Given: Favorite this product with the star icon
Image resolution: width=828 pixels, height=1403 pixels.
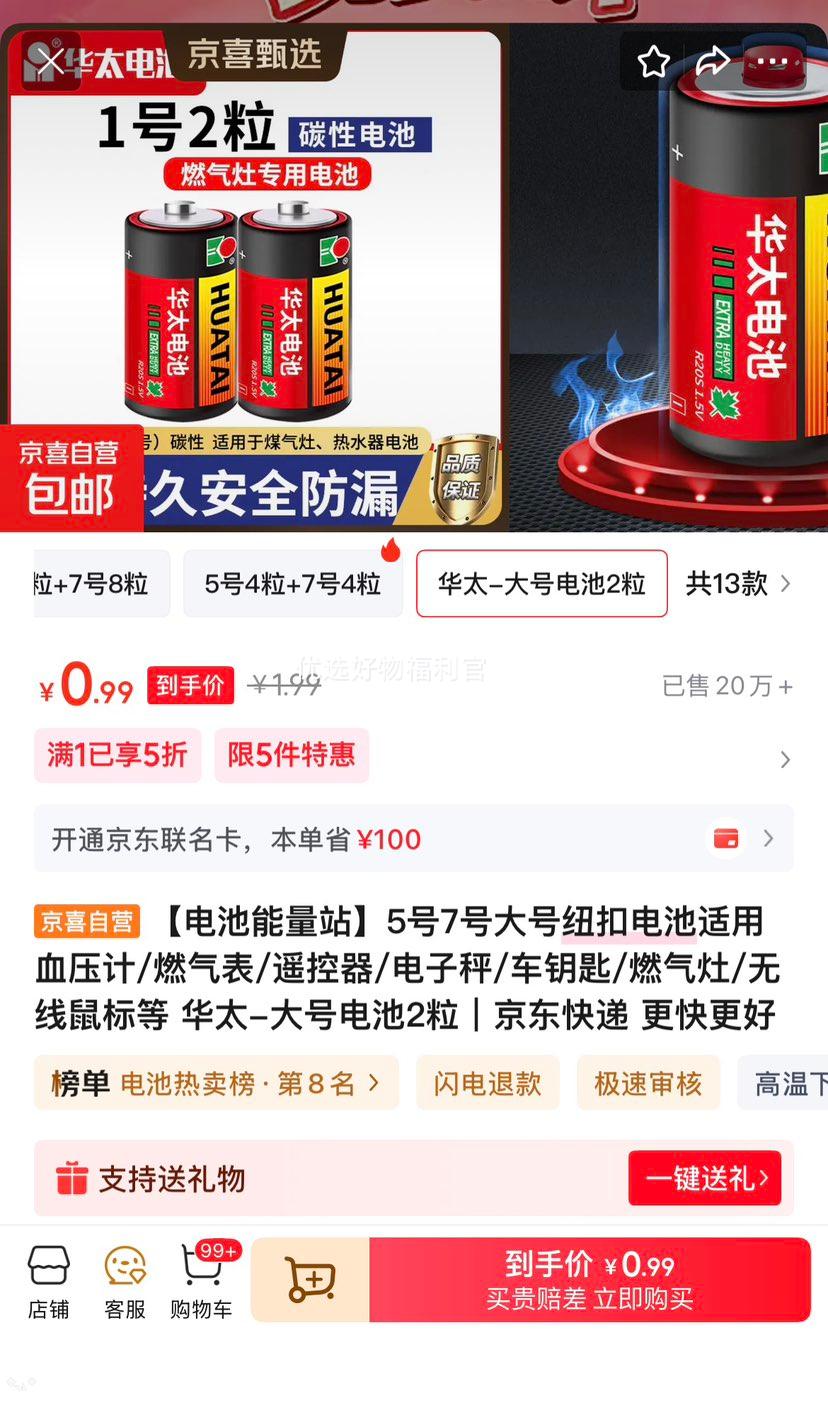Looking at the screenshot, I should click(x=653, y=61).
